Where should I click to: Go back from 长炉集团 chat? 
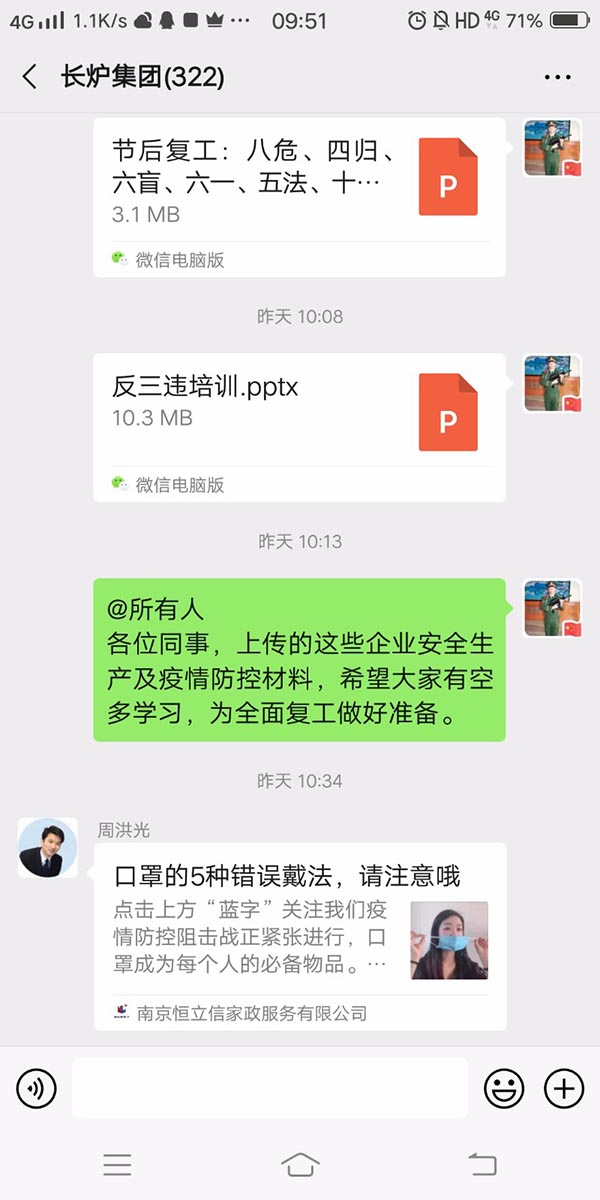[30, 77]
